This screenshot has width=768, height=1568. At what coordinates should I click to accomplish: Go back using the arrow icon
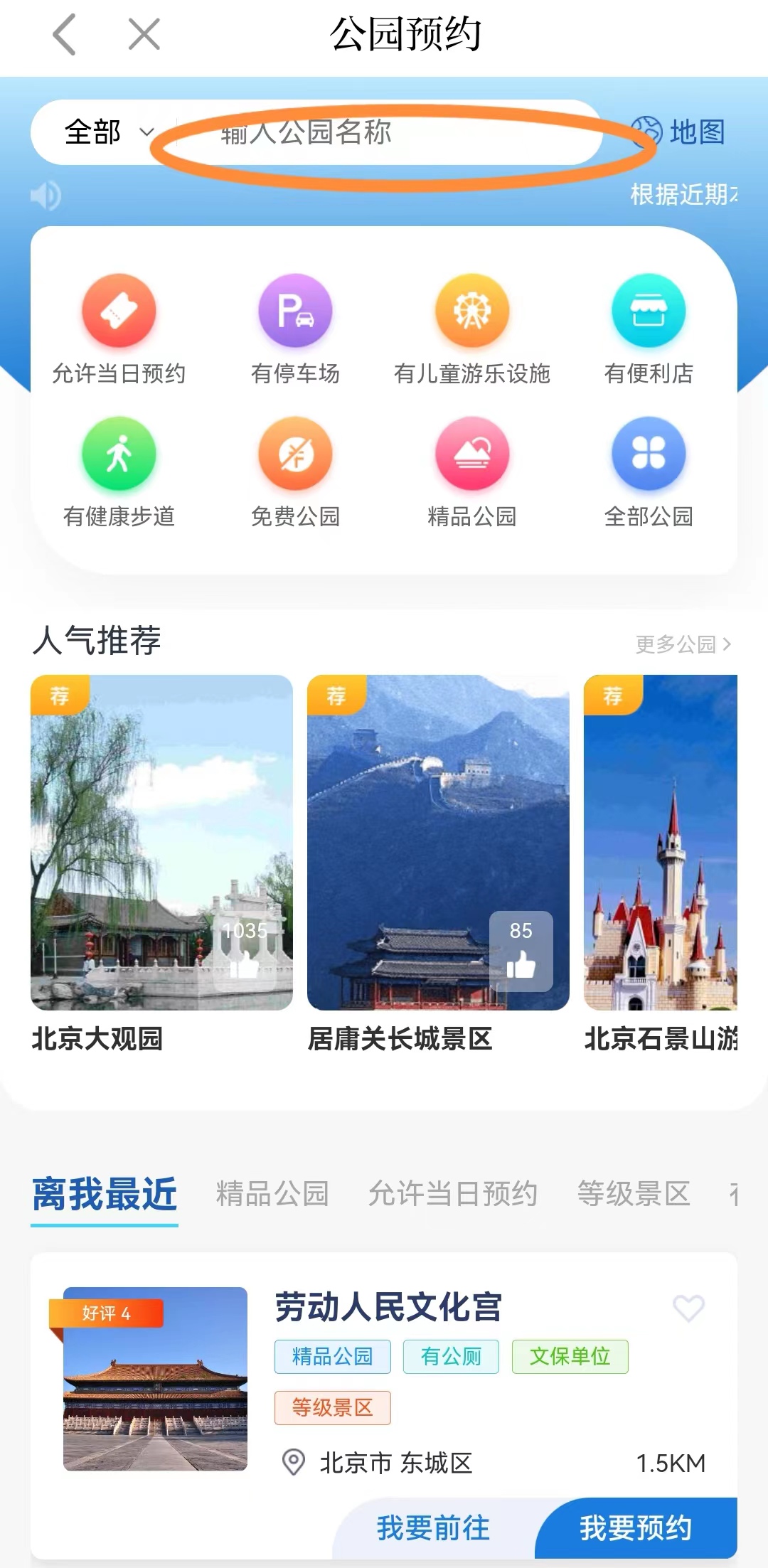[x=65, y=35]
